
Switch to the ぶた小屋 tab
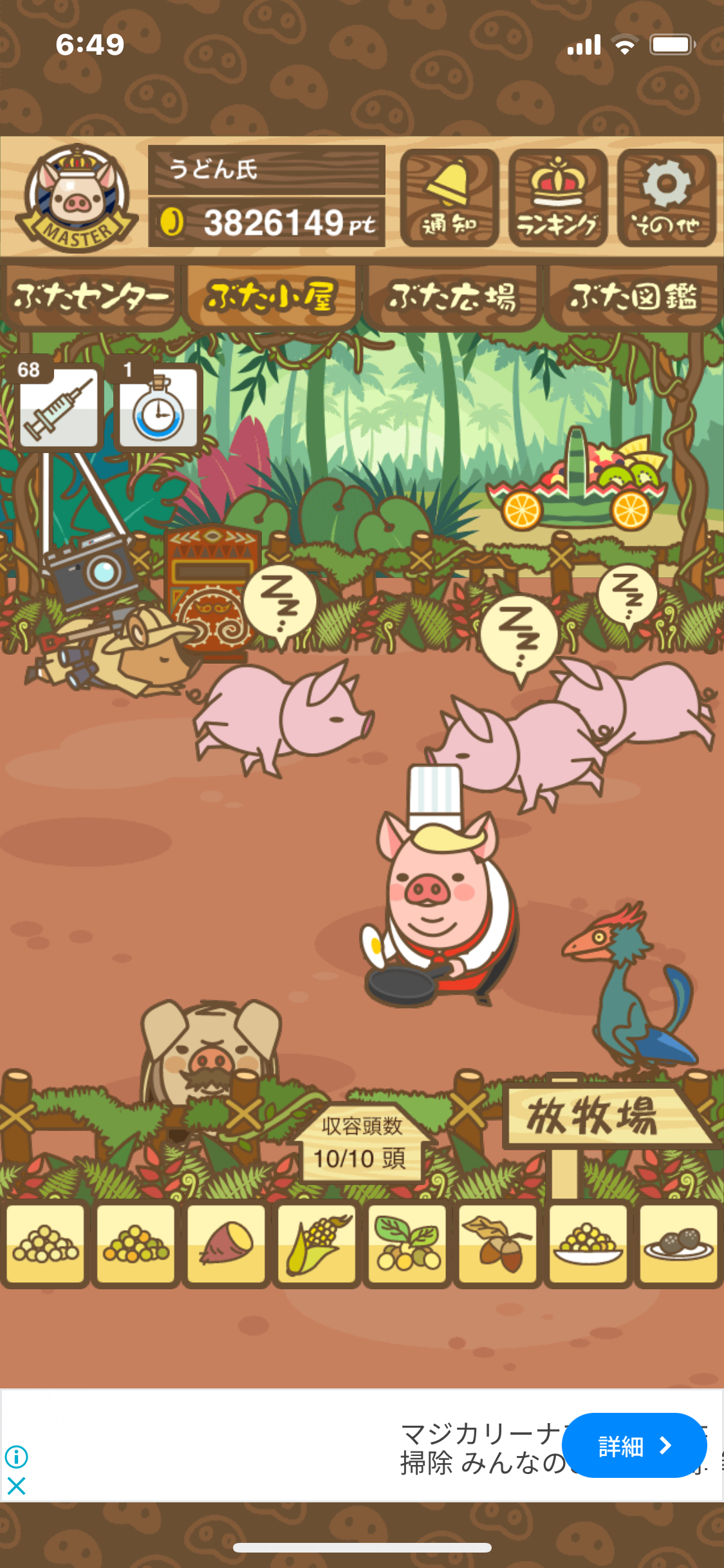pos(270,297)
